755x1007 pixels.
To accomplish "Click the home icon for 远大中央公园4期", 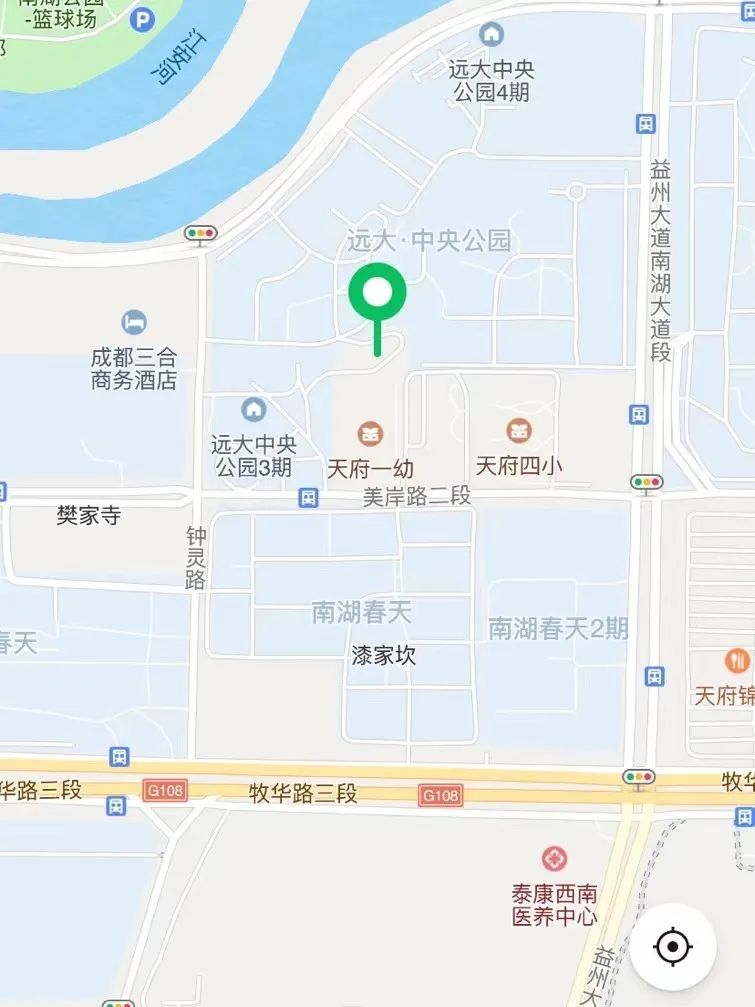I will pos(489,34).
